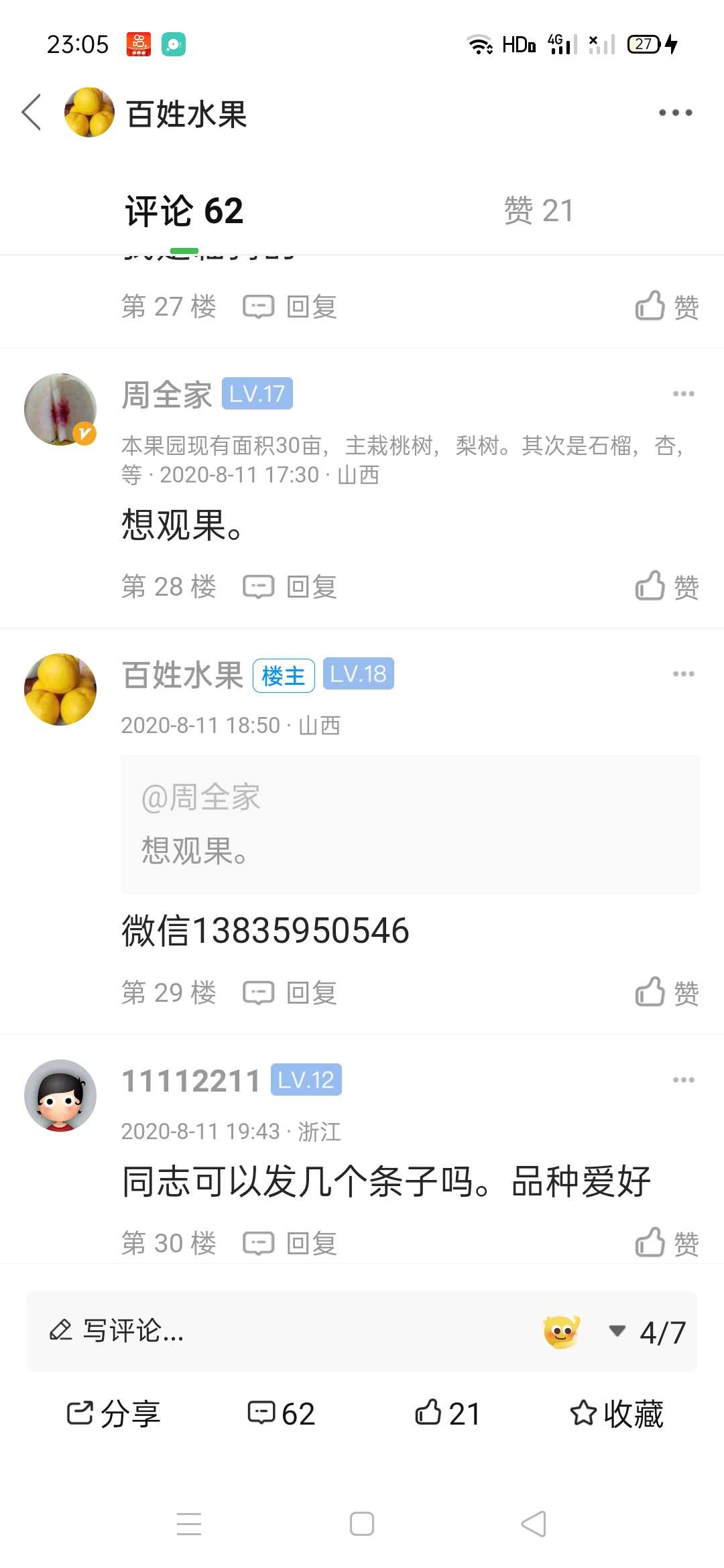The image size is (724, 1568).
Task: Select the 评论 62 tab
Action: pos(184,210)
